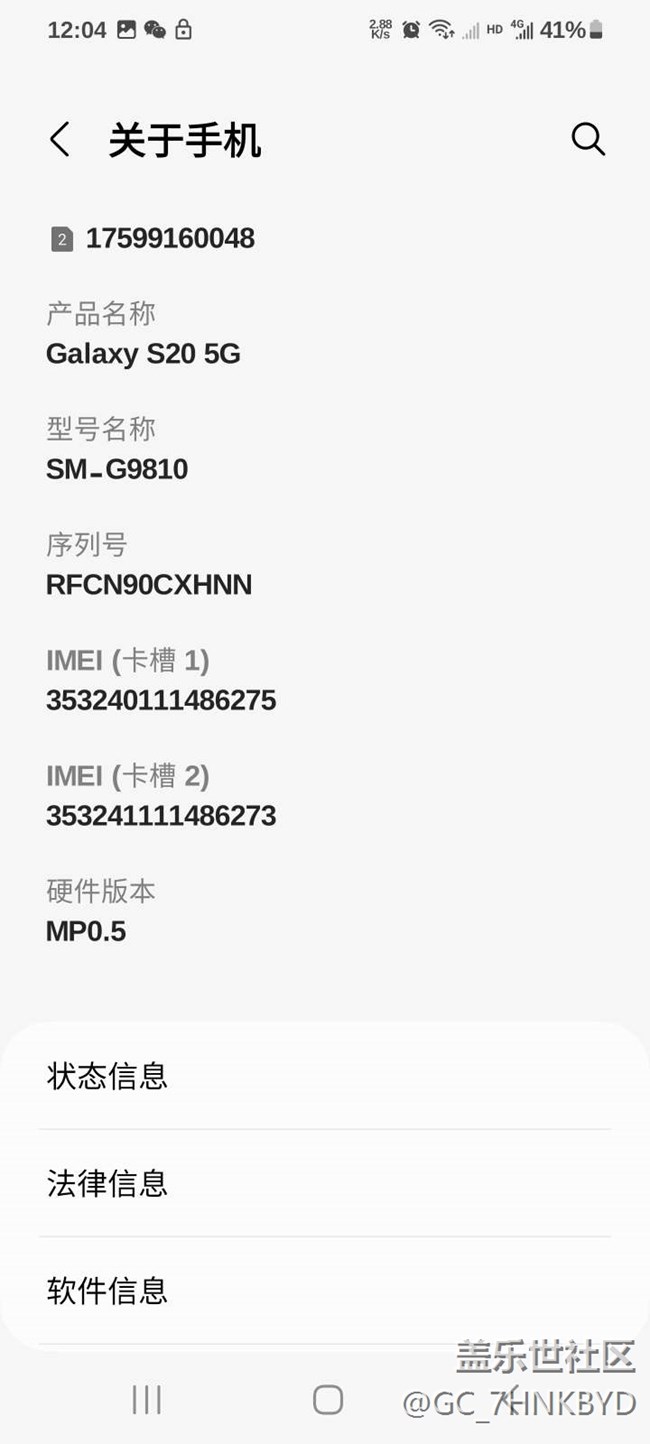Go back from 关于手机 page
This screenshot has height=1444, width=650.
point(60,140)
